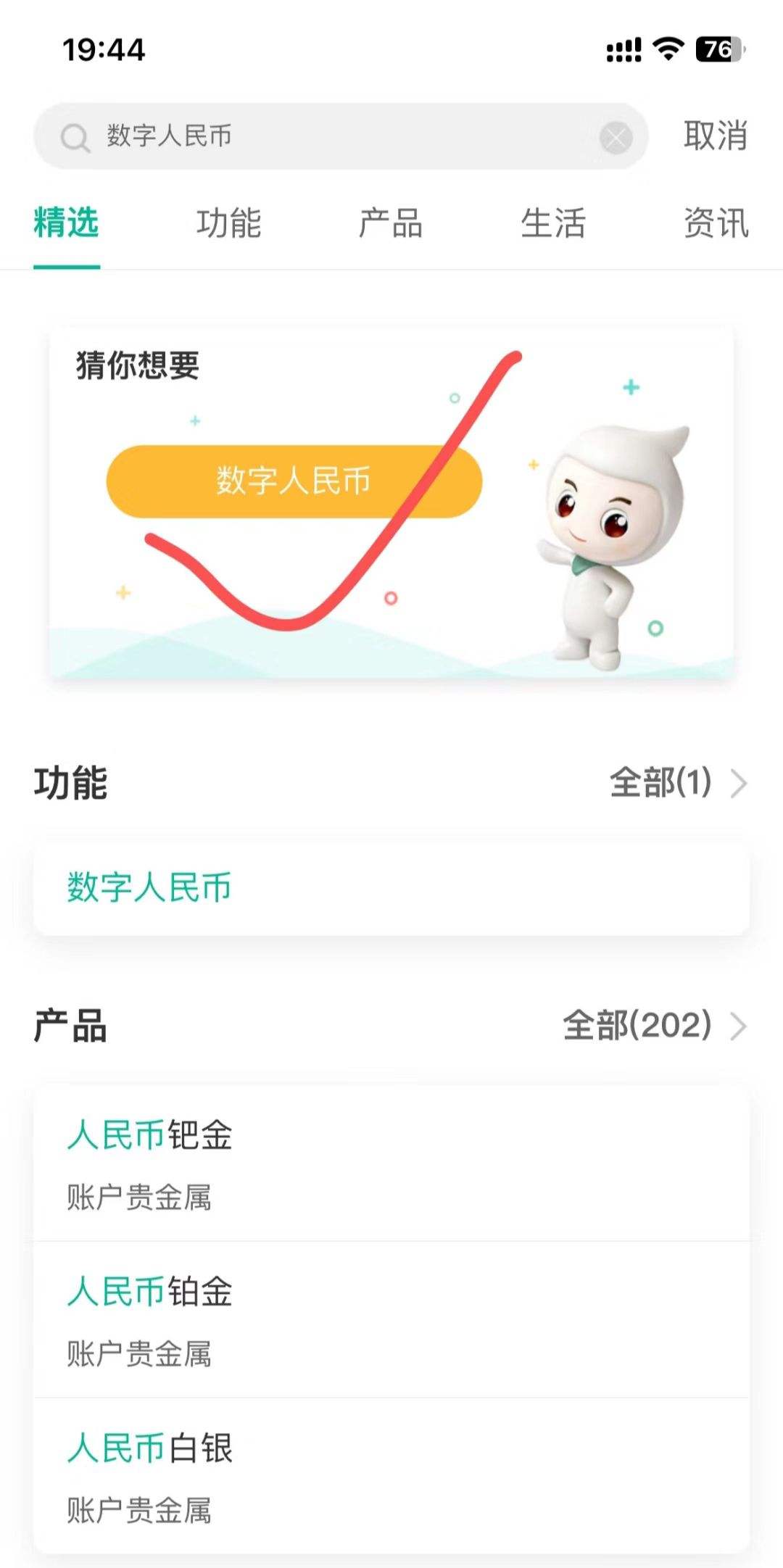Open the 生活 tab
The width and height of the screenshot is (783, 1568).
(x=555, y=225)
